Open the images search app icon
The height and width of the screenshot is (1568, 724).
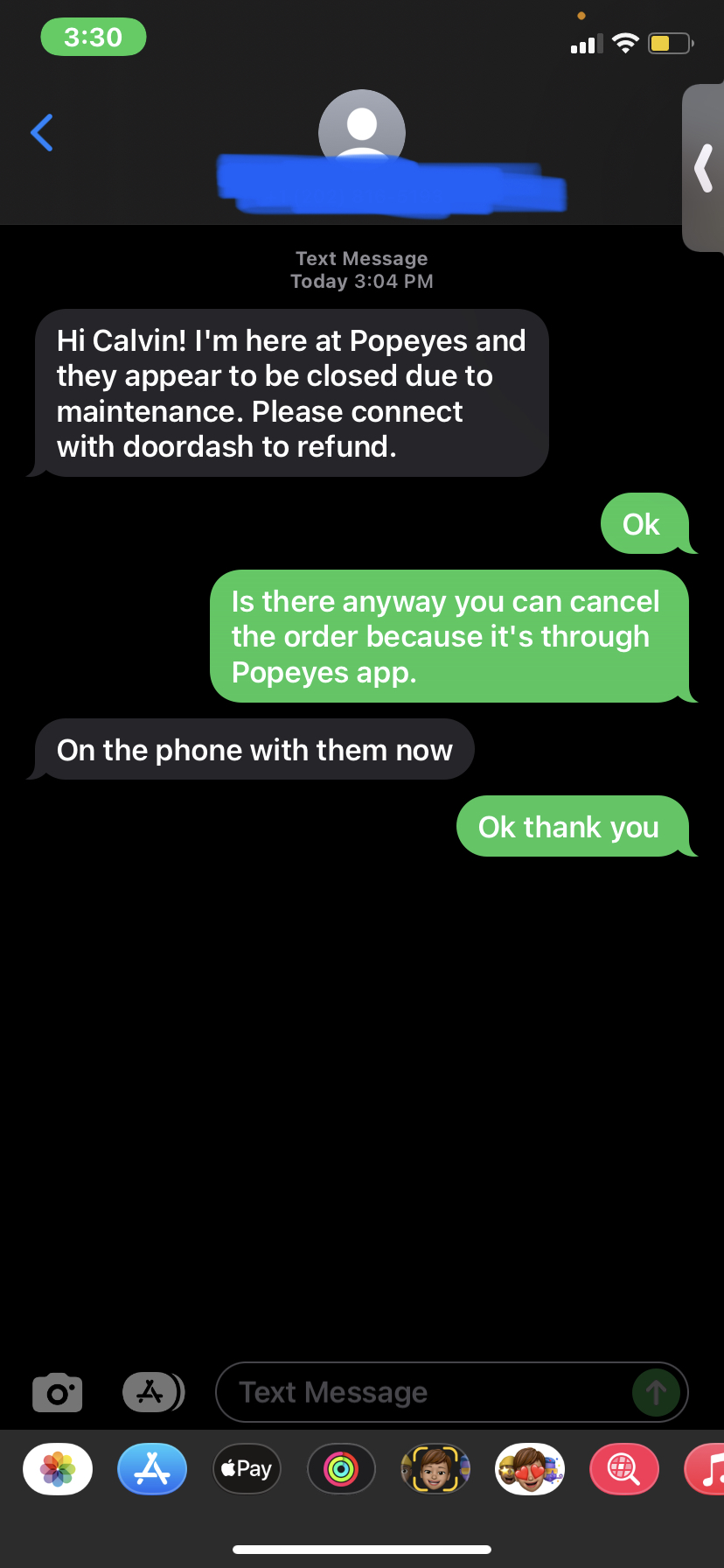point(624,1469)
